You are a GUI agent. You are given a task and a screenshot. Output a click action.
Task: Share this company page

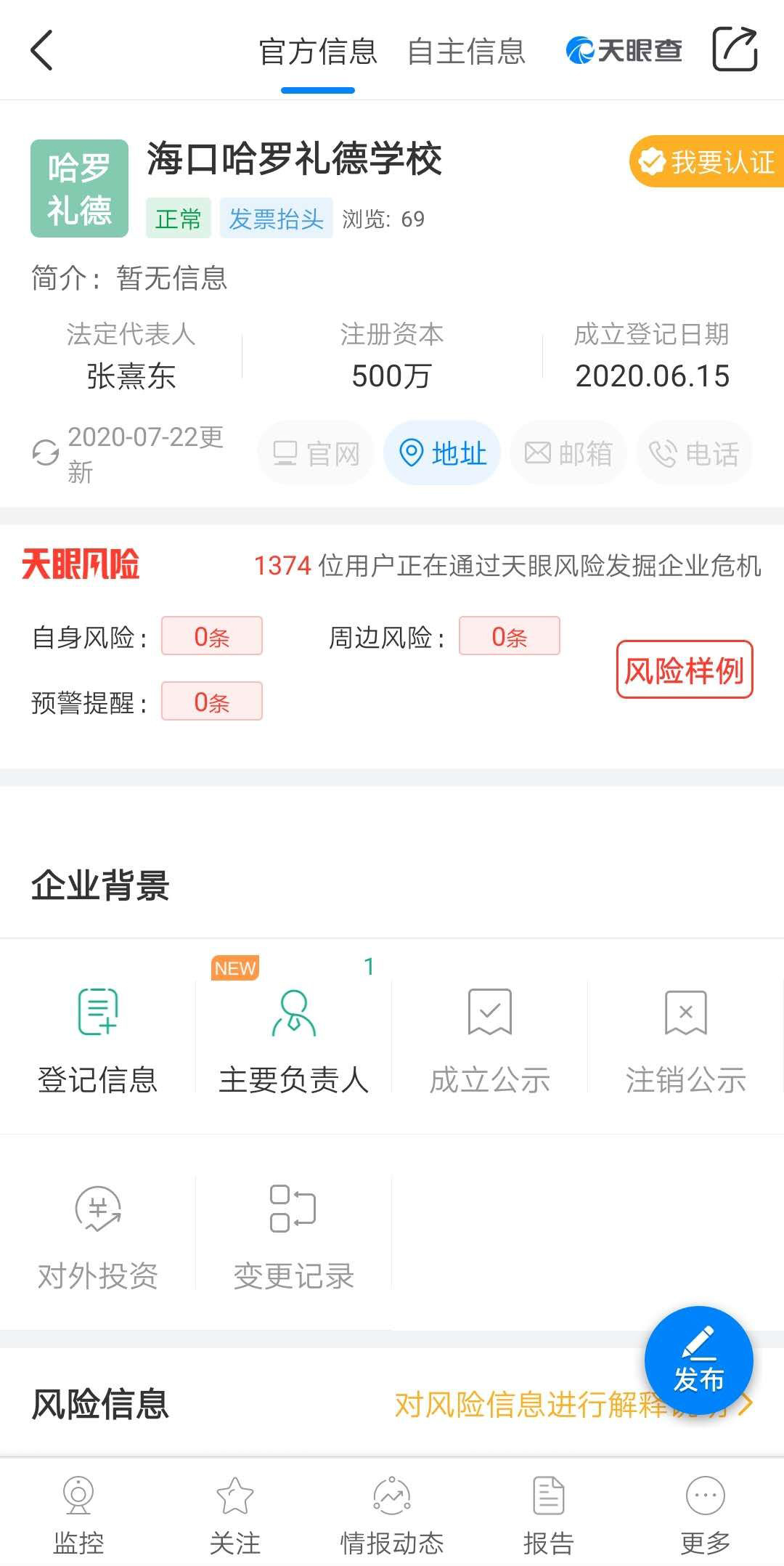(734, 49)
